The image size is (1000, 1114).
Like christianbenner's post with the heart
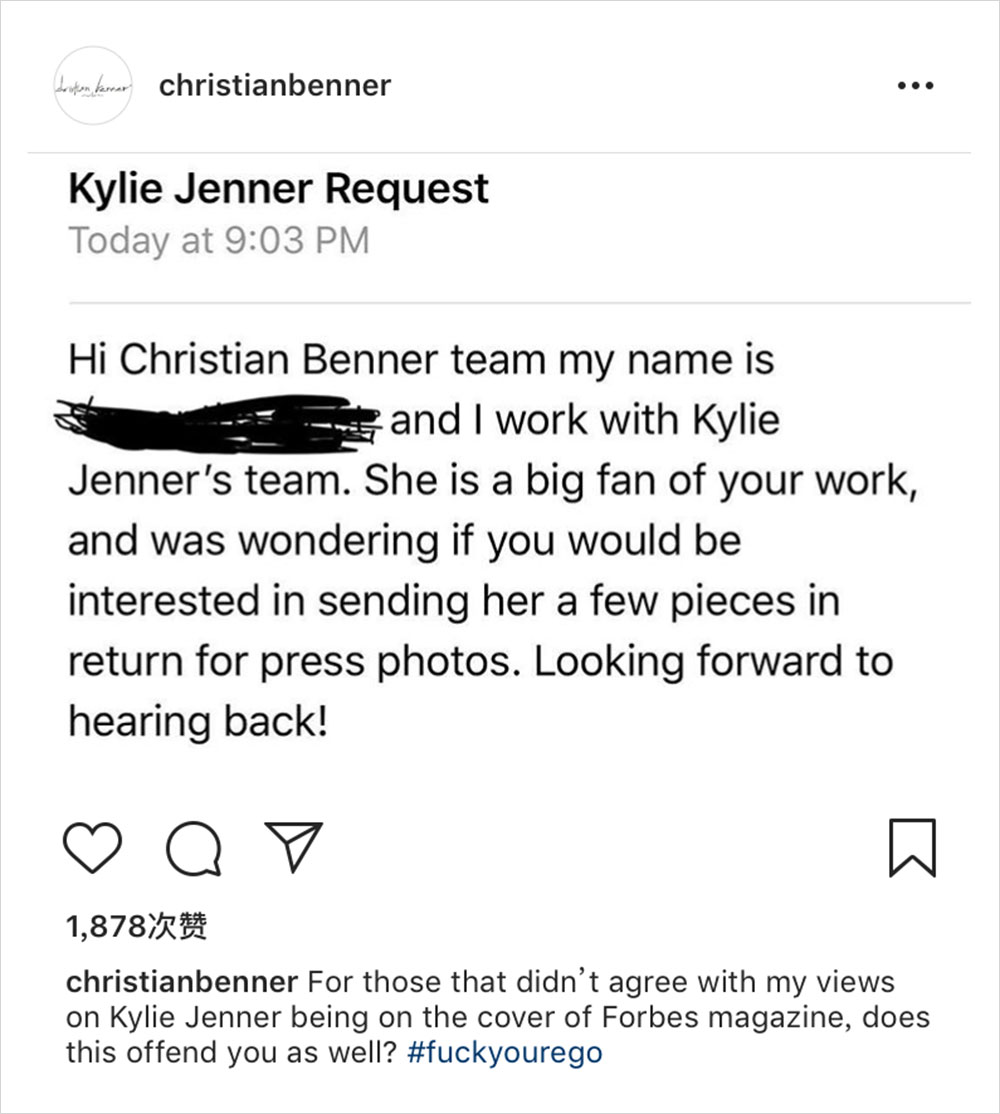click(x=92, y=847)
